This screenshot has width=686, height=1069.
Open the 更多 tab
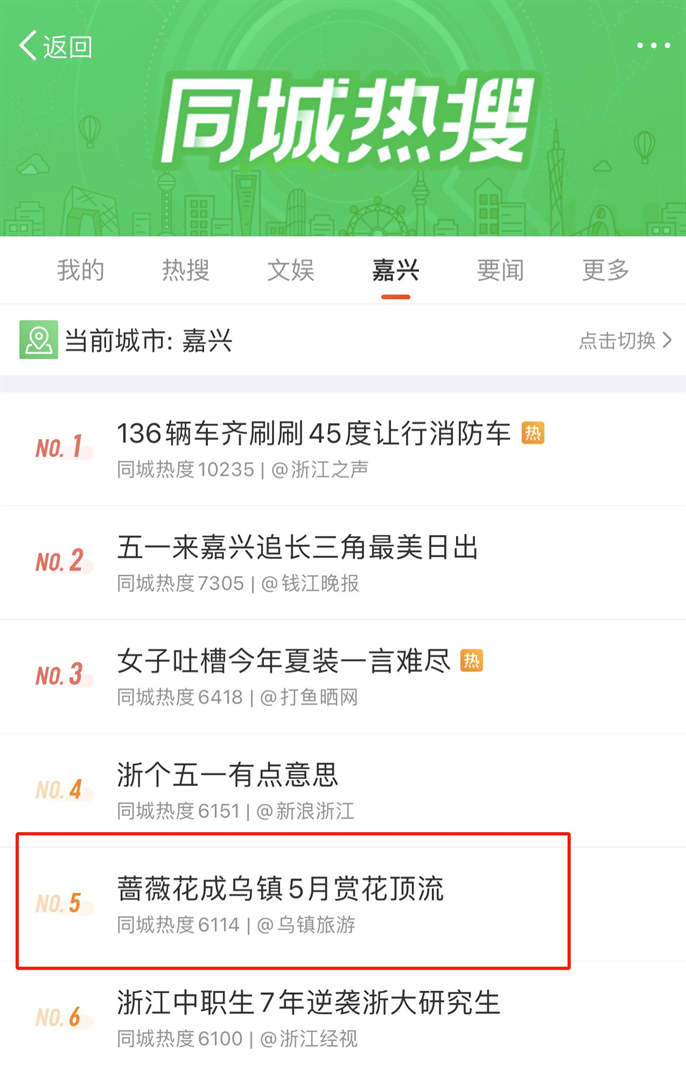[x=605, y=269]
